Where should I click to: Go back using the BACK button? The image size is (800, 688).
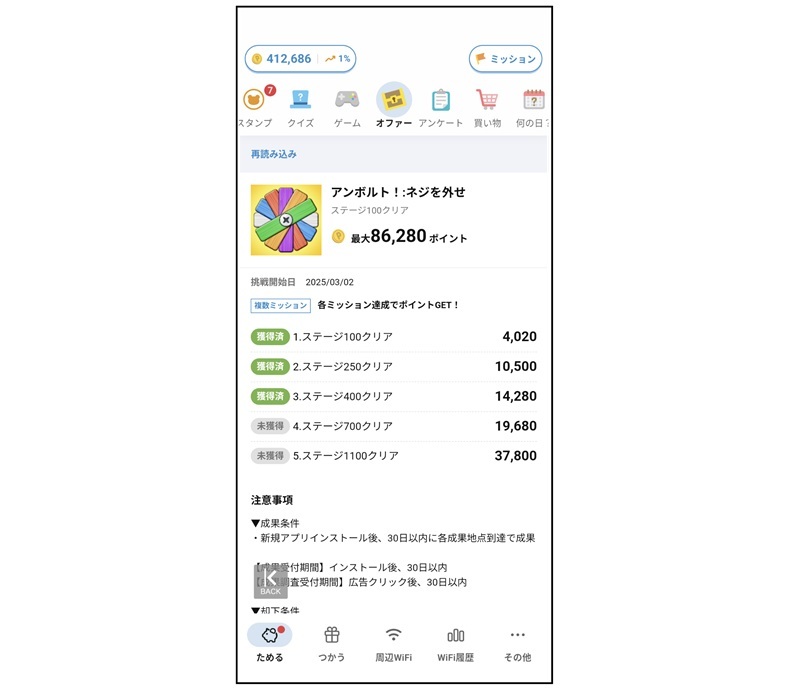point(270,581)
